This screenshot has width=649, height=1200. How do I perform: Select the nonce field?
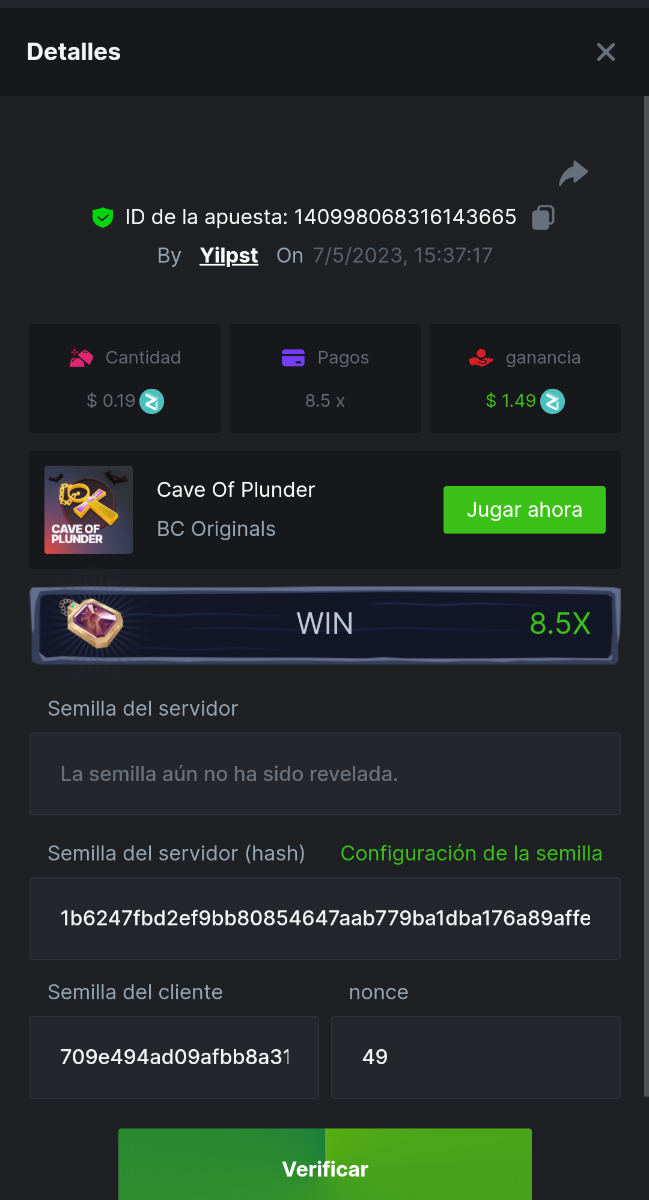[x=475, y=1057]
